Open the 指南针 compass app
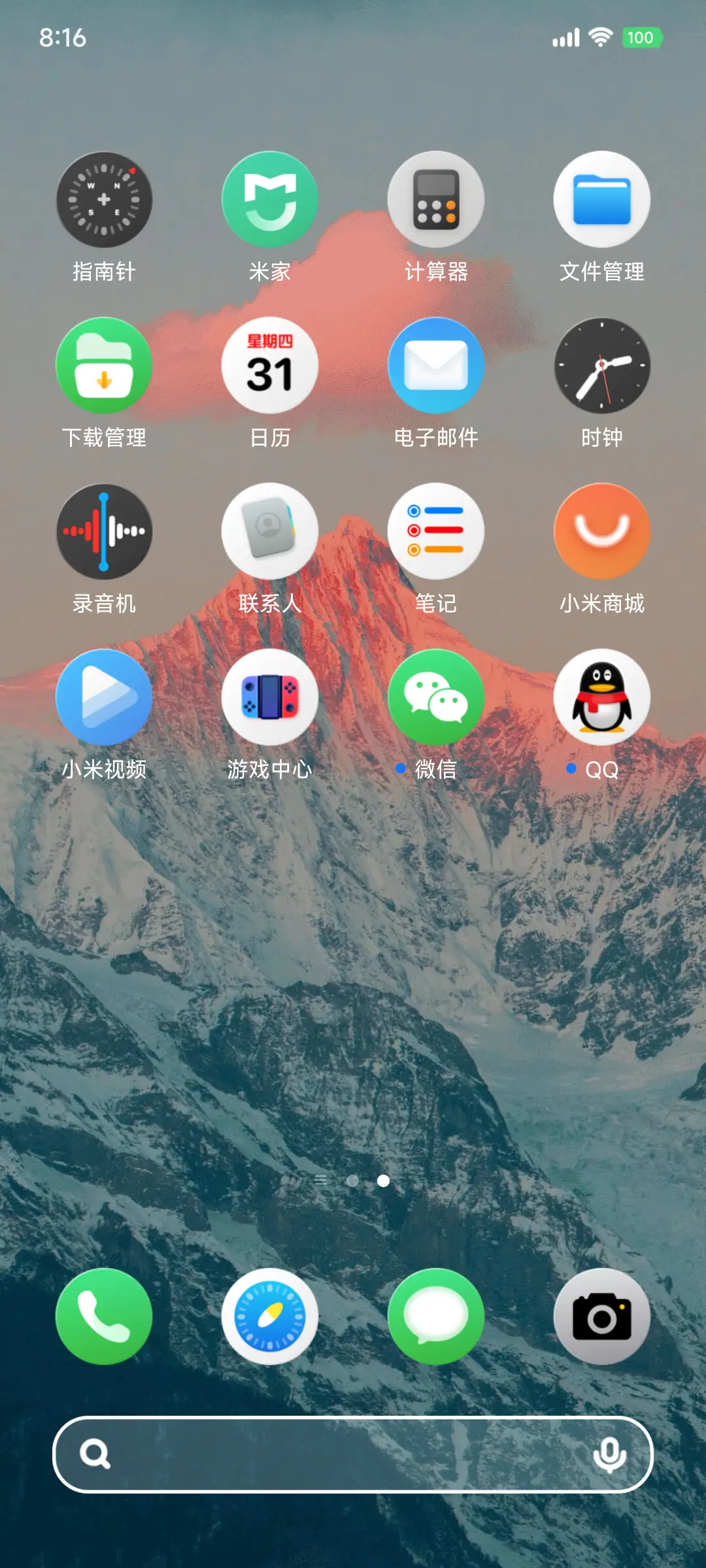706x1568 pixels. click(x=105, y=201)
